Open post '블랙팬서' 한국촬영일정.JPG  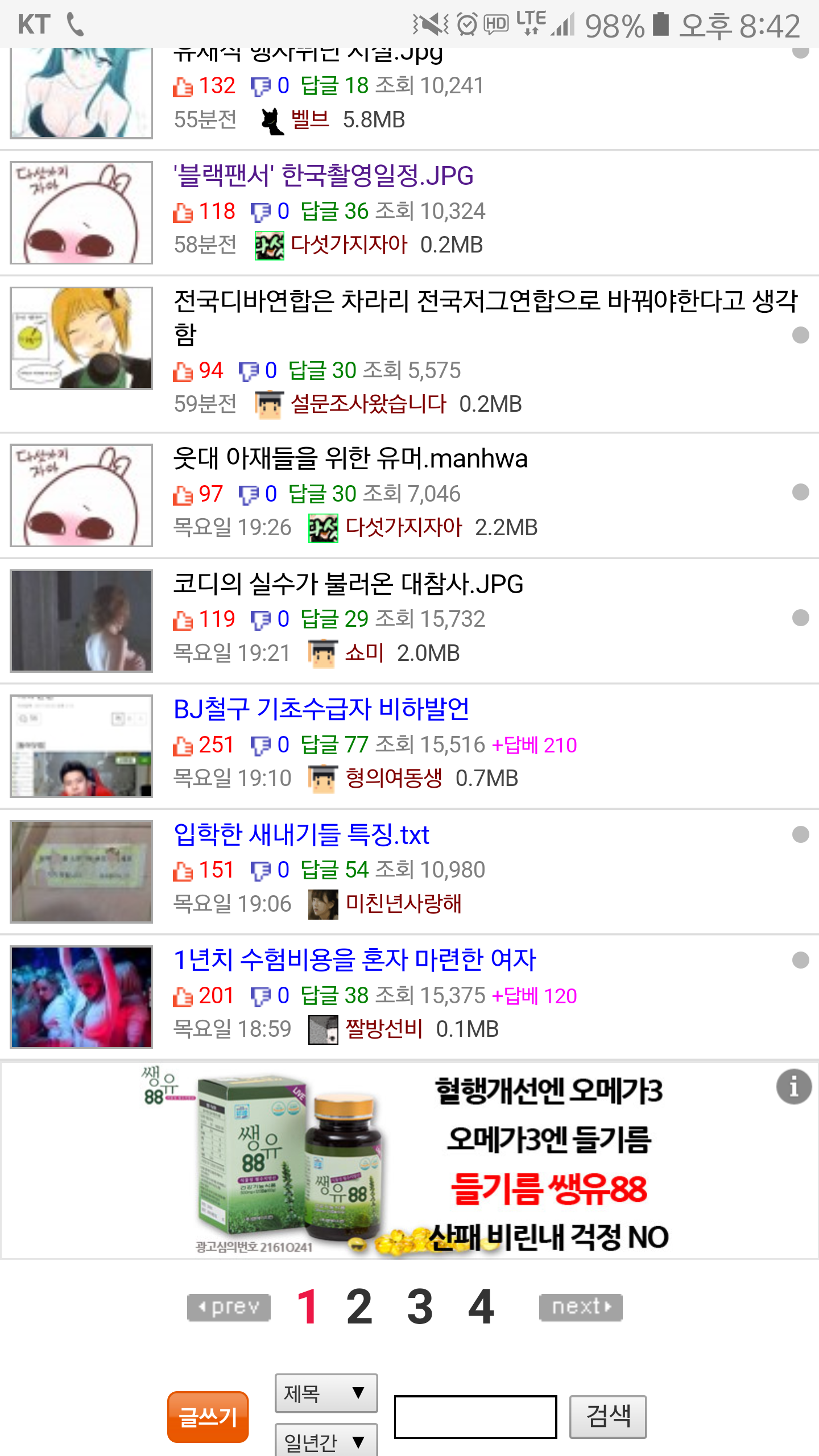[323, 176]
